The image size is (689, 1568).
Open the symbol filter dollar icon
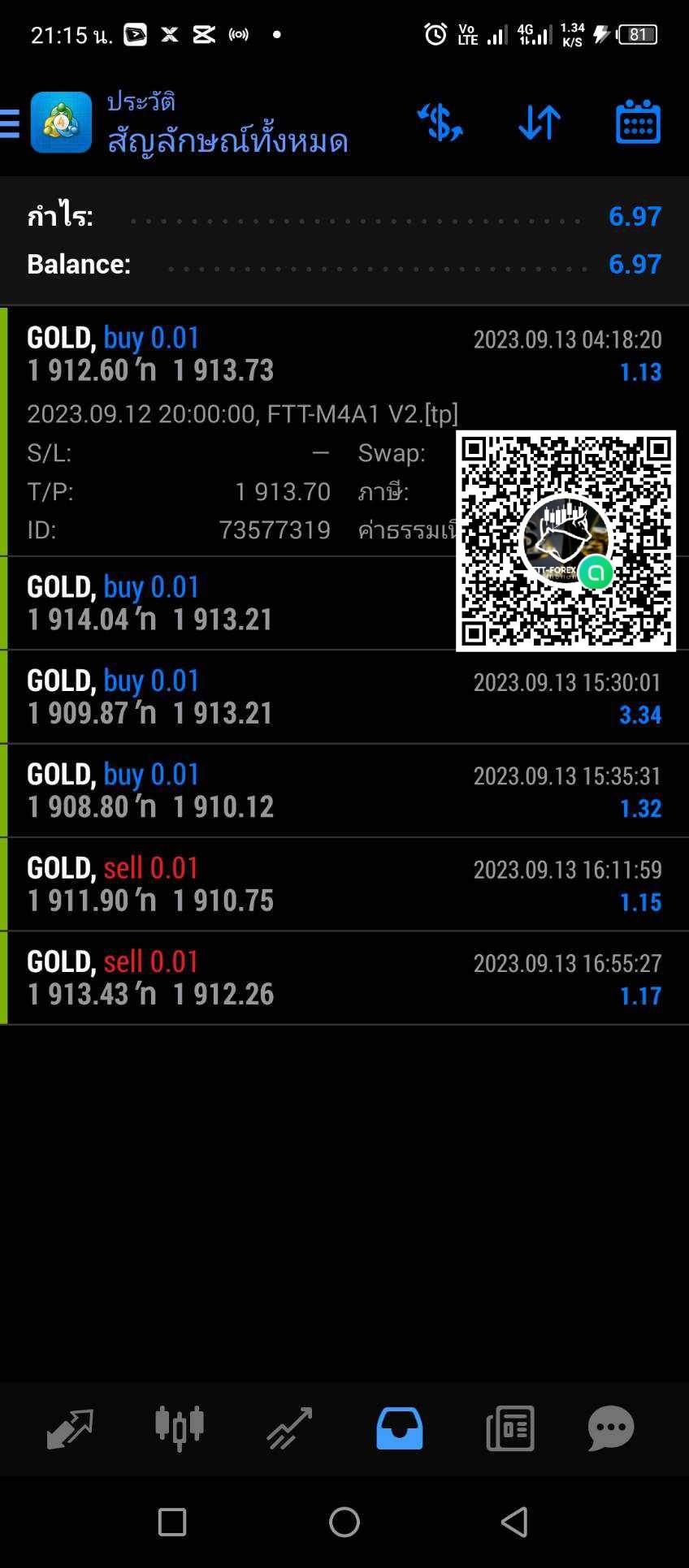440,123
